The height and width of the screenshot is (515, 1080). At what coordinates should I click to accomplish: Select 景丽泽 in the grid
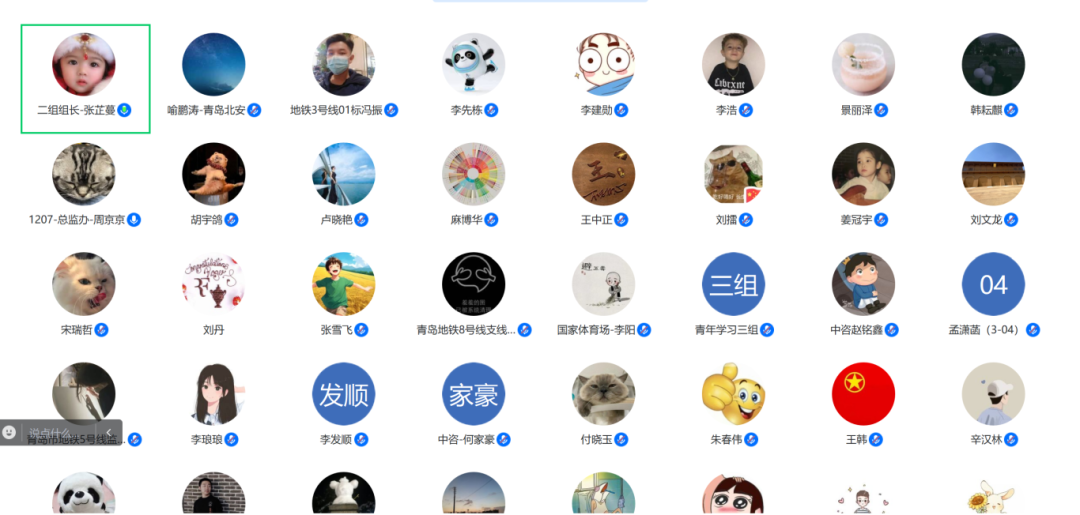coord(863,66)
